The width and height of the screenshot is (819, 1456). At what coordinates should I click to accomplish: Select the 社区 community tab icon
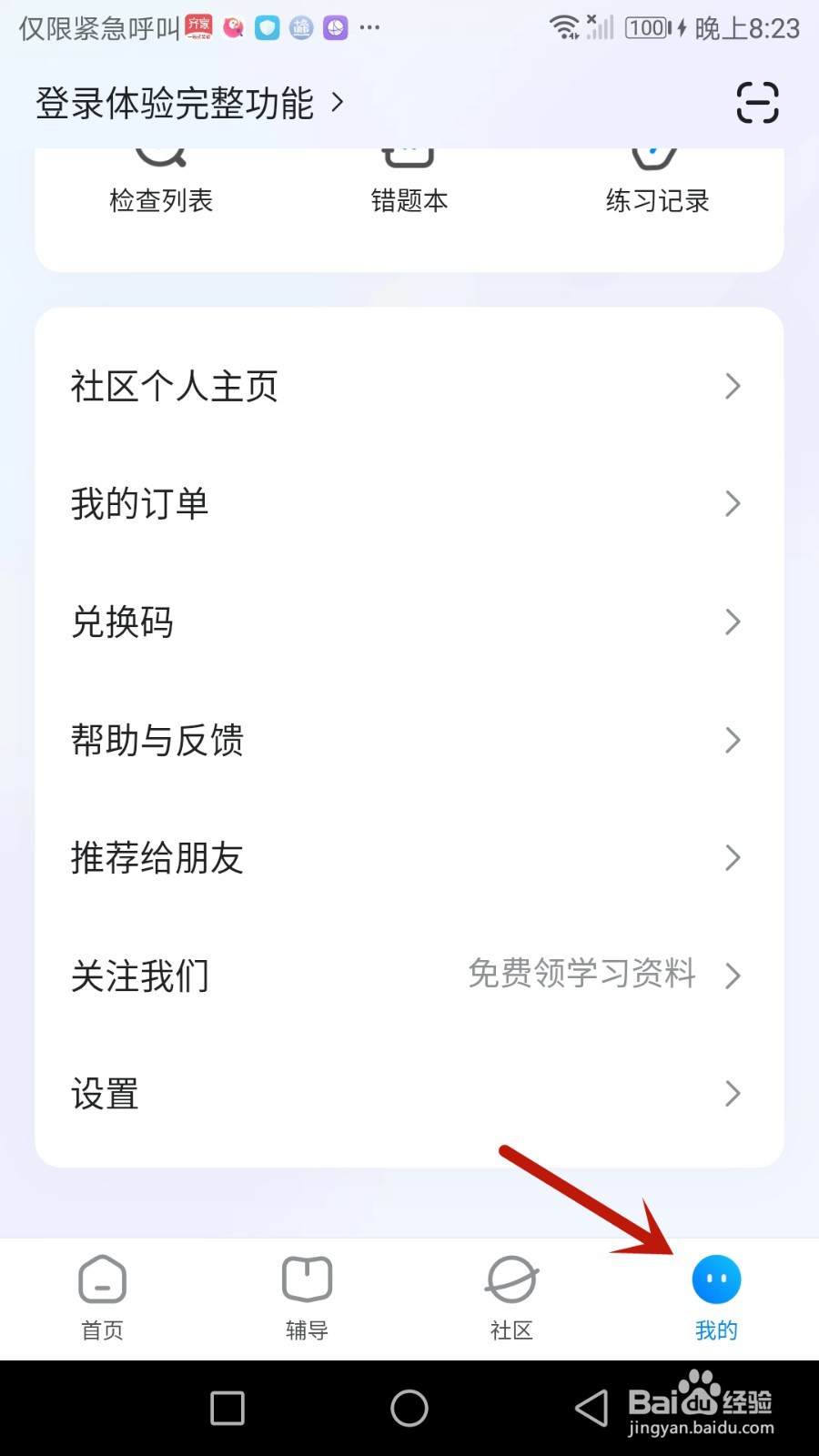click(x=511, y=1279)
